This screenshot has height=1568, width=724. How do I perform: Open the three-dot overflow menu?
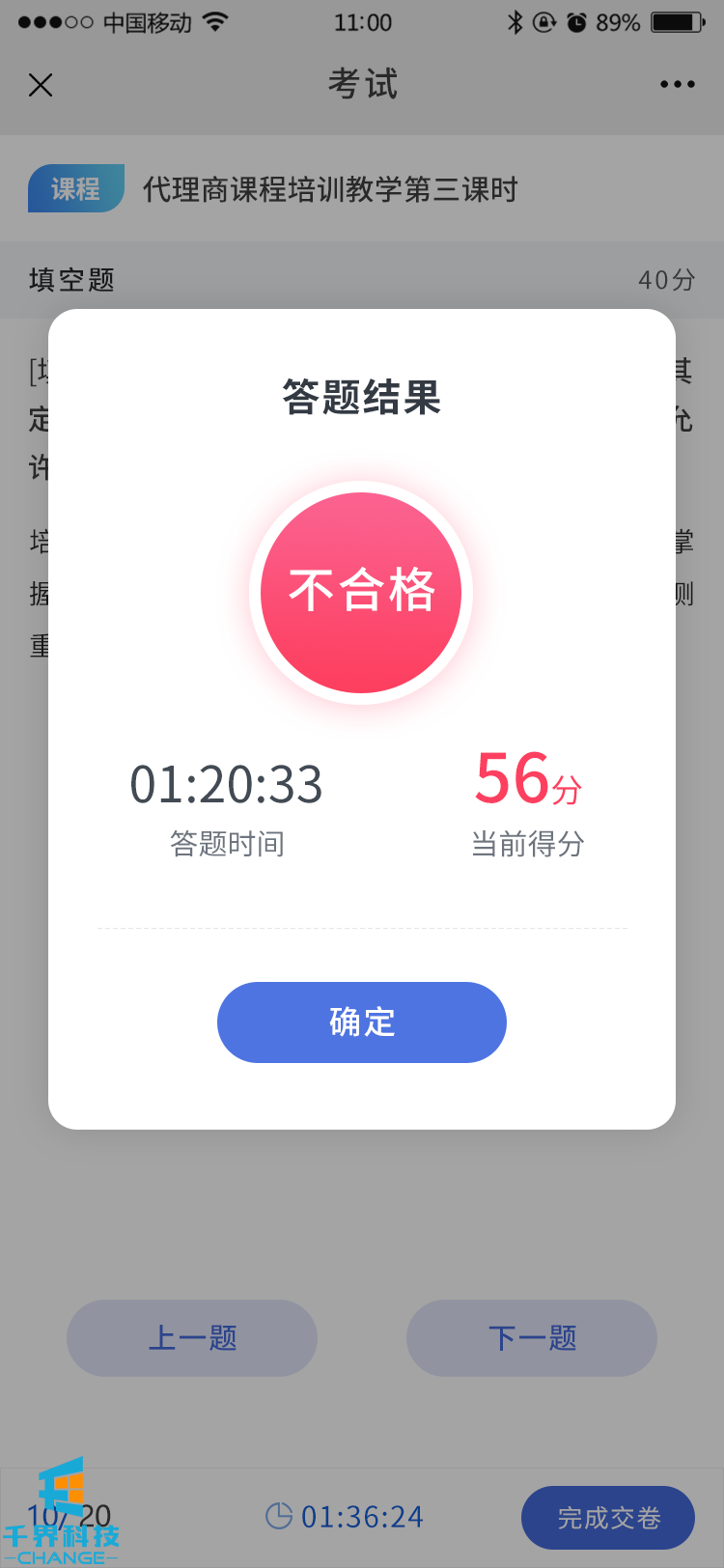pos(677,85)
